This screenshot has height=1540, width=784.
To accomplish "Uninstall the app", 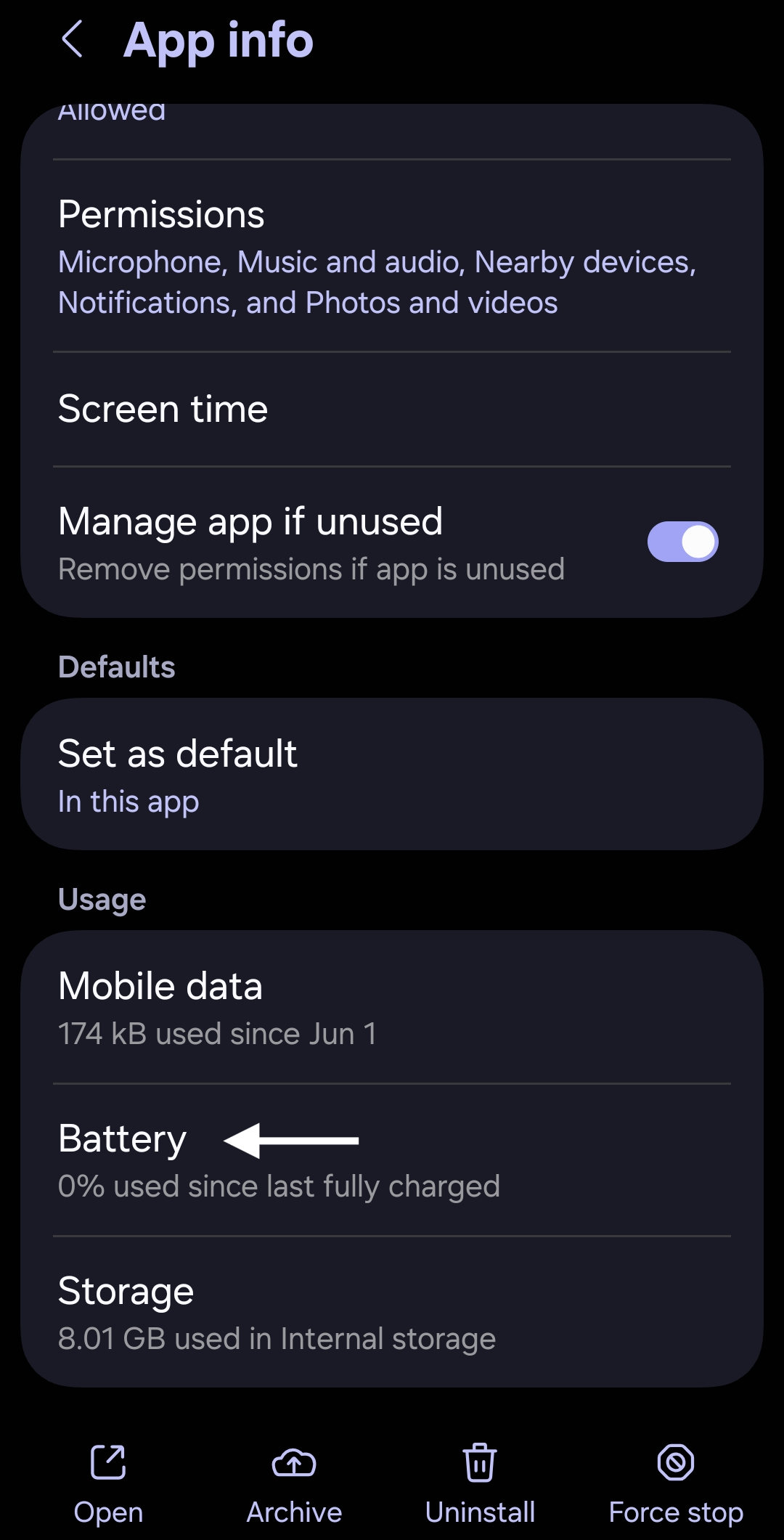I will click(480, 1484).
